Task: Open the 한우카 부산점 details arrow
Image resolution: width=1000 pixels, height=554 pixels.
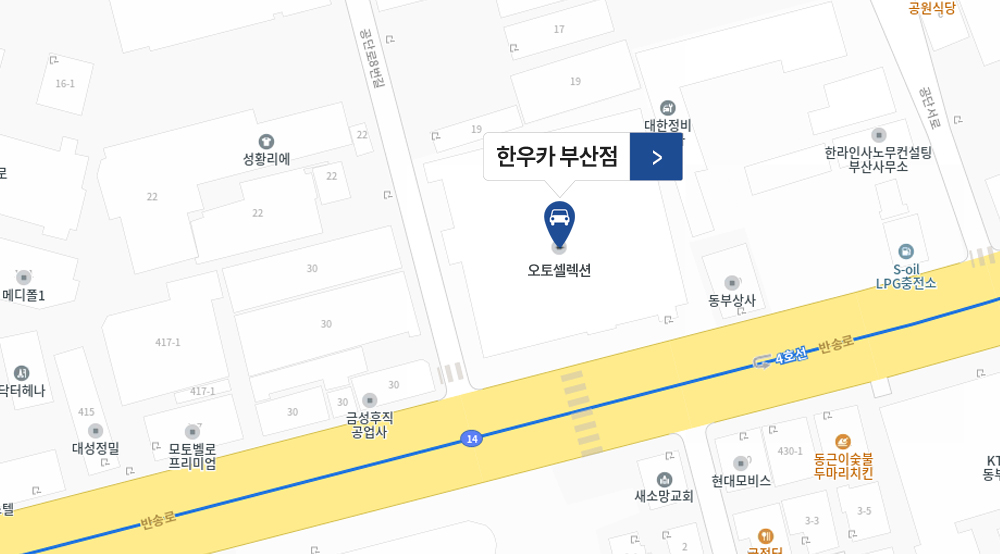Action: [656, 157]
